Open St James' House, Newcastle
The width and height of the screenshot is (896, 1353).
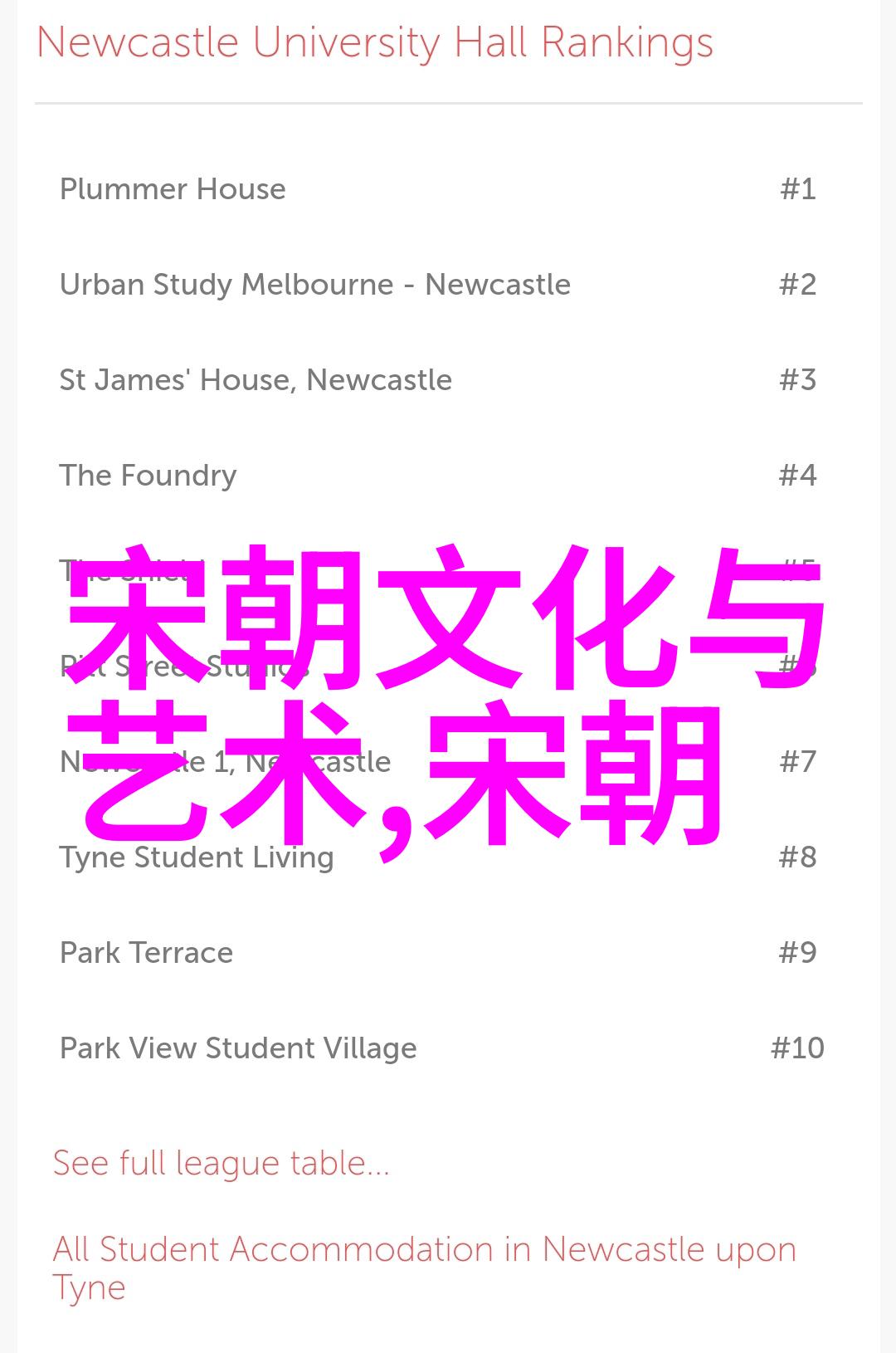click(256, 380)
